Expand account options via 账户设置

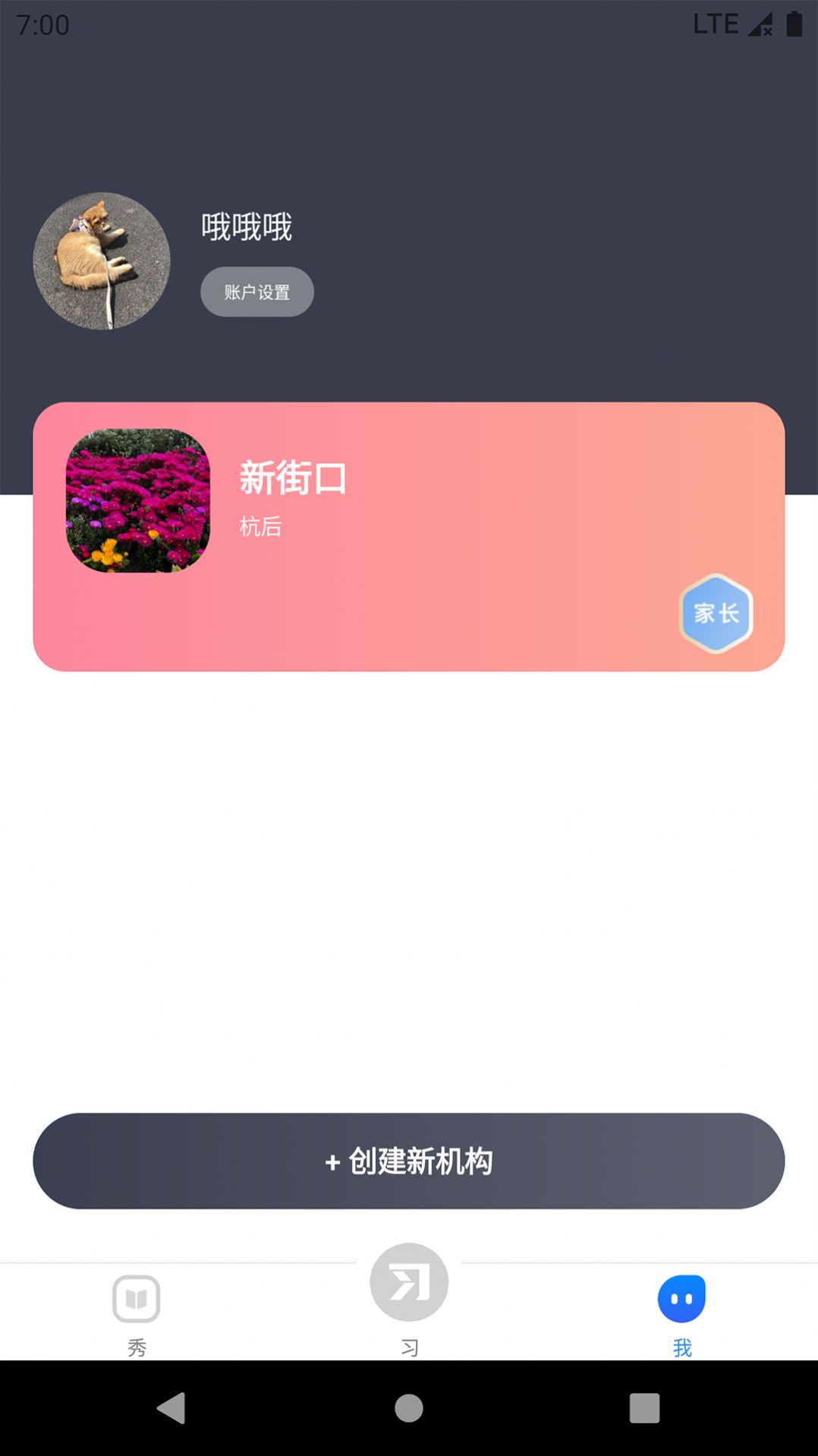[256, 292]
